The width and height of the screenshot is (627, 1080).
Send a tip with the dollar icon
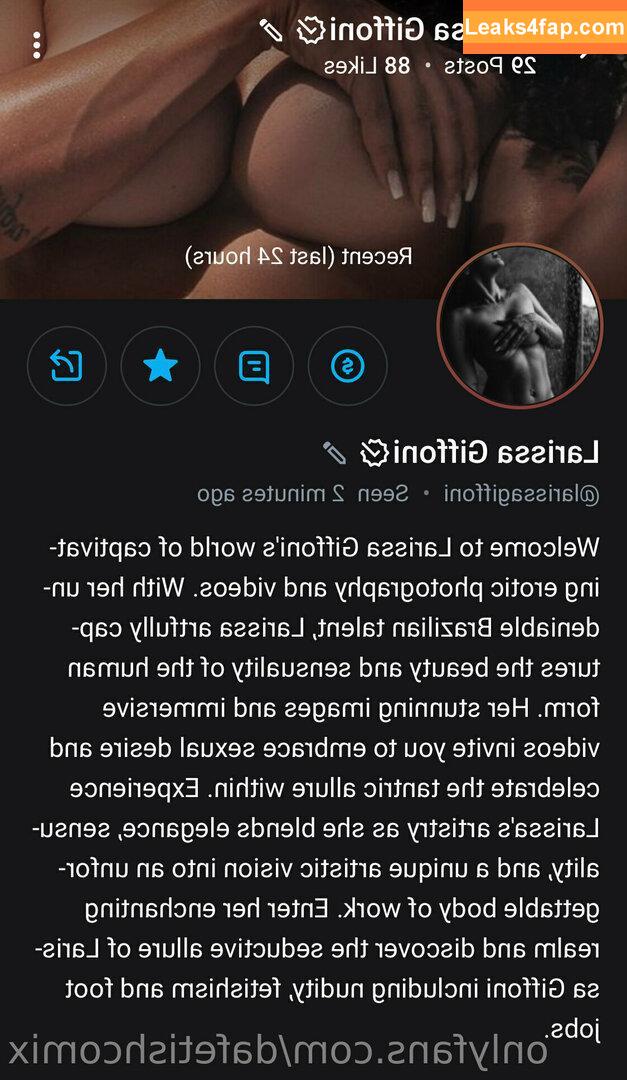tap(347, 366)
